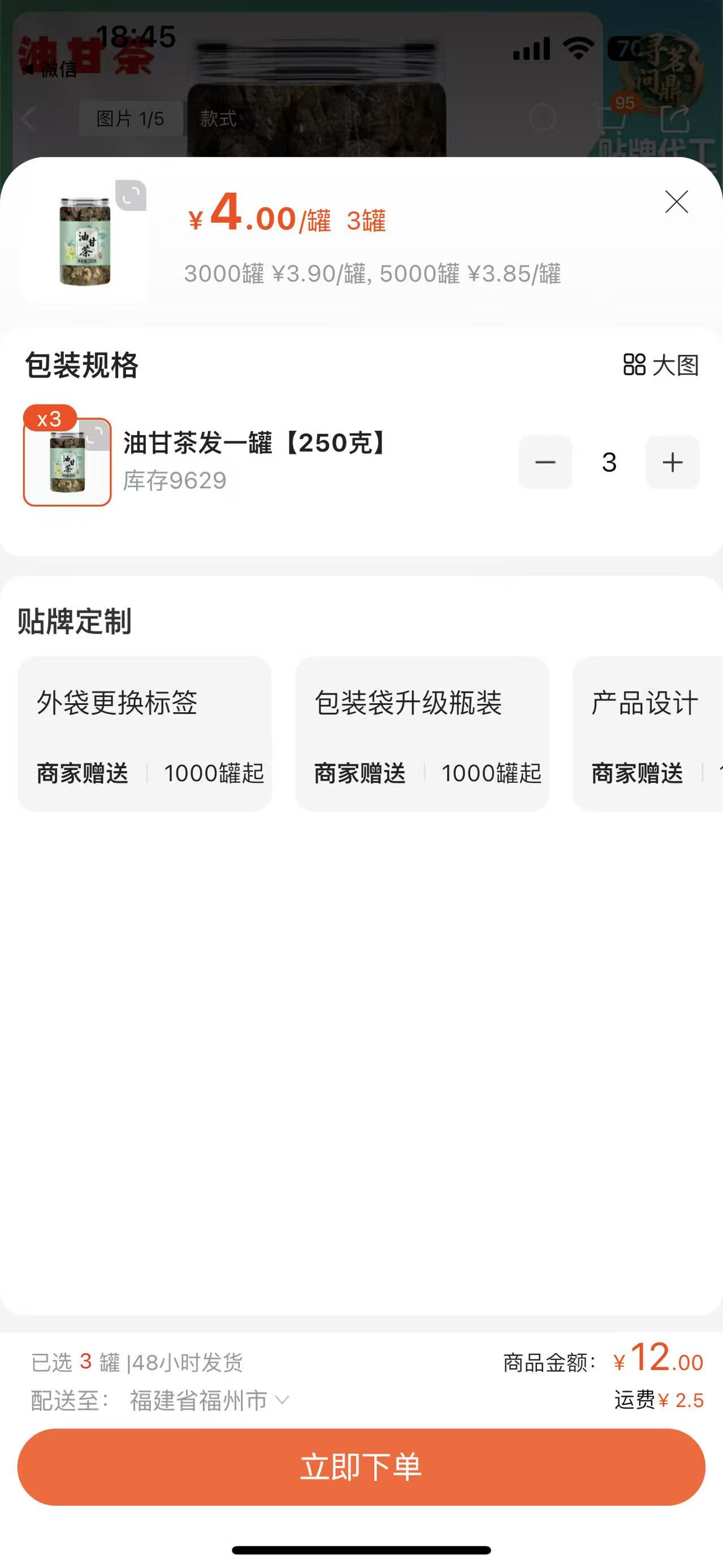Switch to 大图 large image view
Image resolution: width=723 pixels, height=1568 pixels.
661,365
